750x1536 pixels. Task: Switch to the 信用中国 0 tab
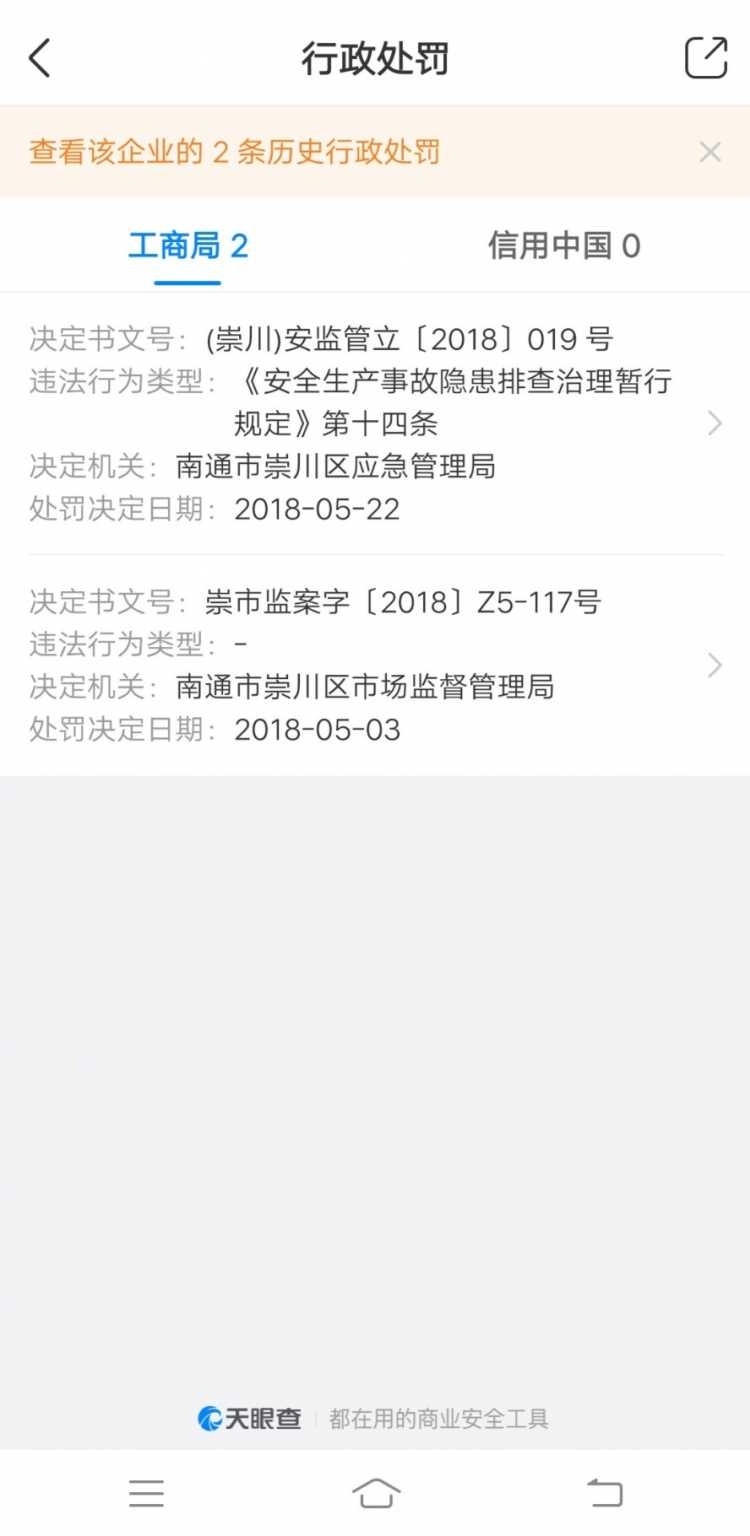pos(564,246)
